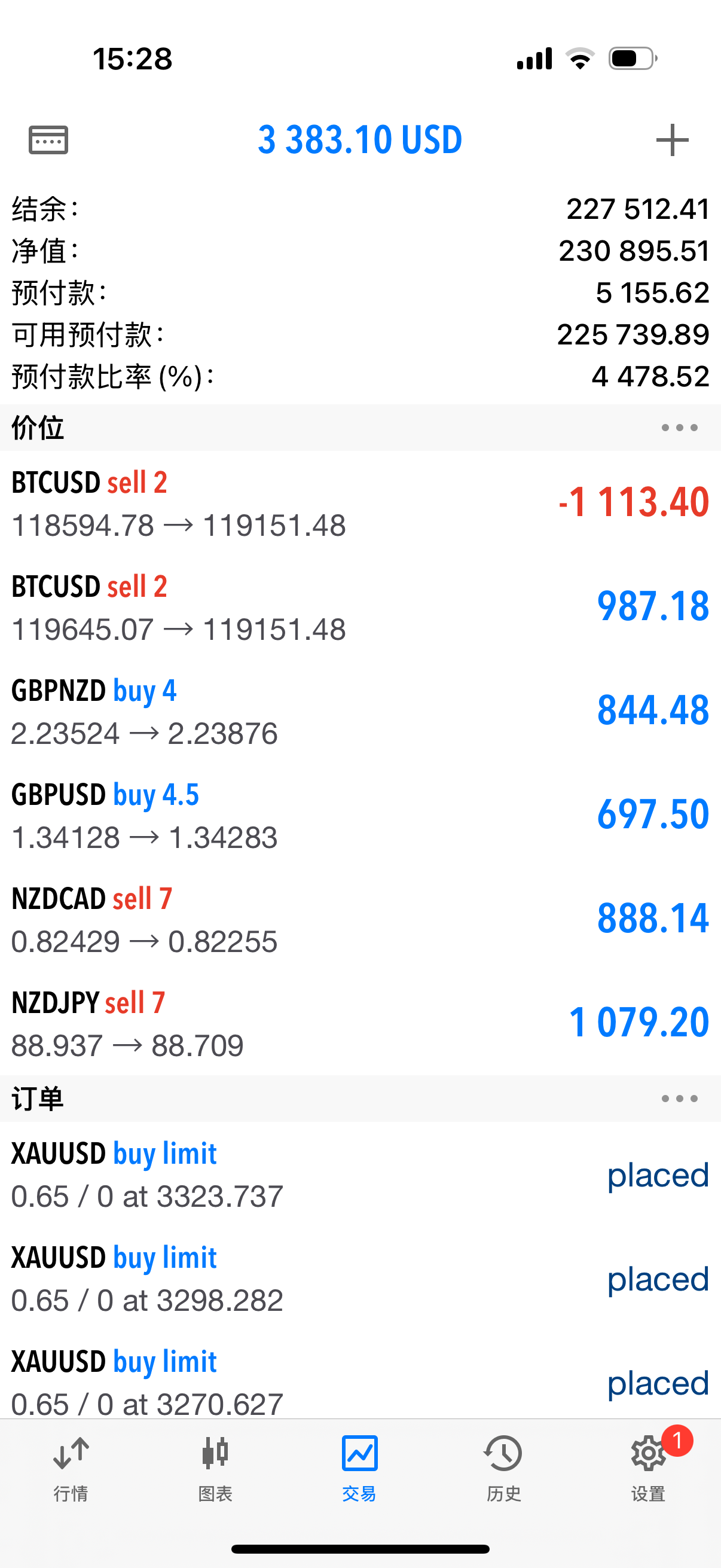Open the BTCUSD sell position showing -1 113.40
Viewport: 721px width, 1568px height.
360,504
